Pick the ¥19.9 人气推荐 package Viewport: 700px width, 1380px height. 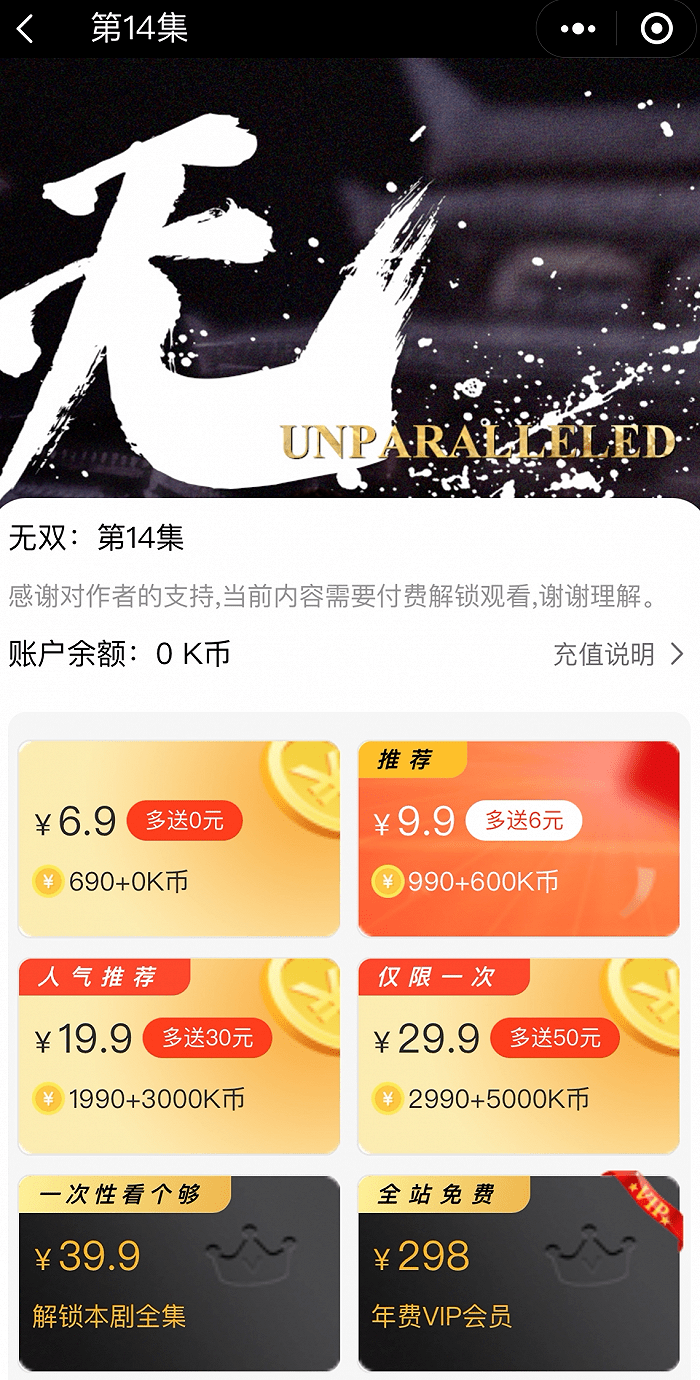(x=179, y=1056)
